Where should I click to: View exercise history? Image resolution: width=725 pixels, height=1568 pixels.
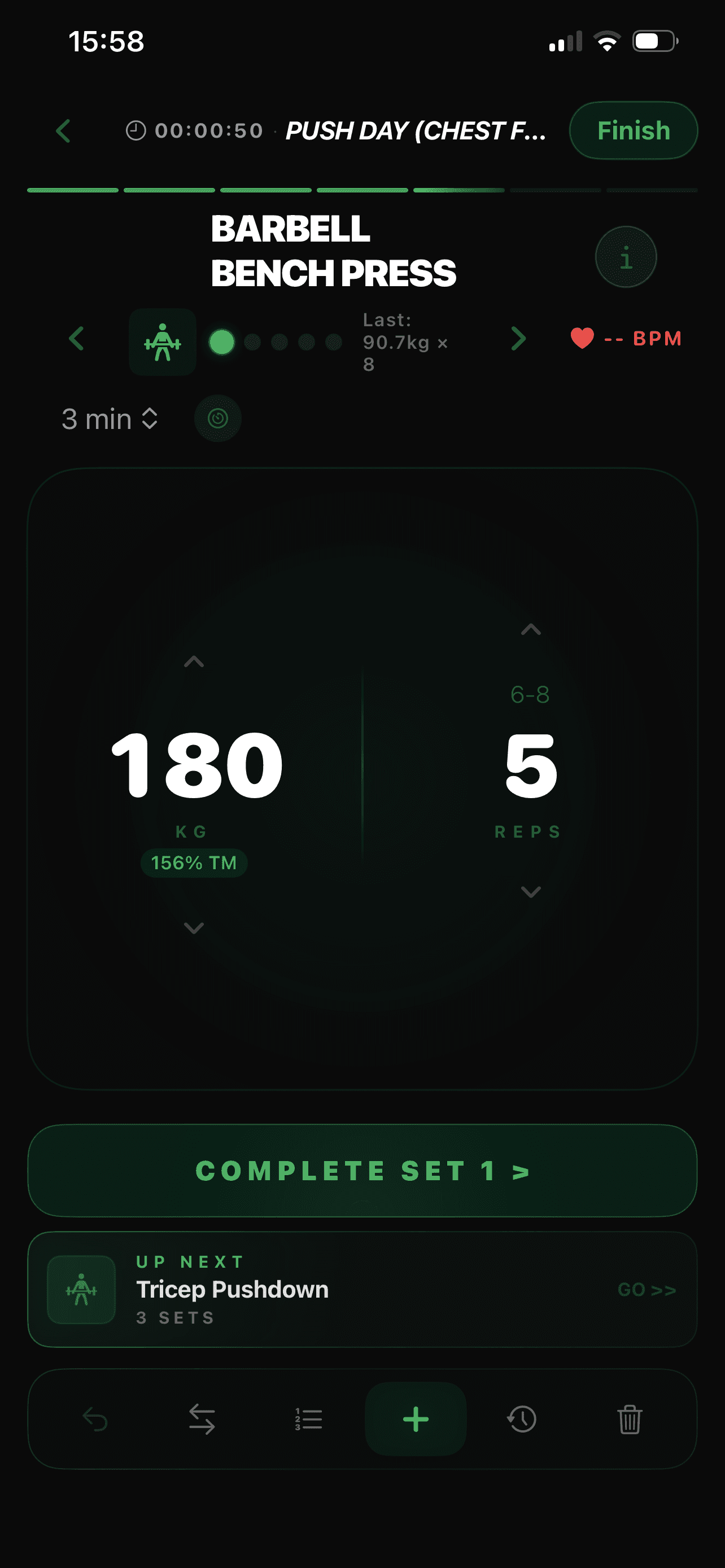point(522,1420)
